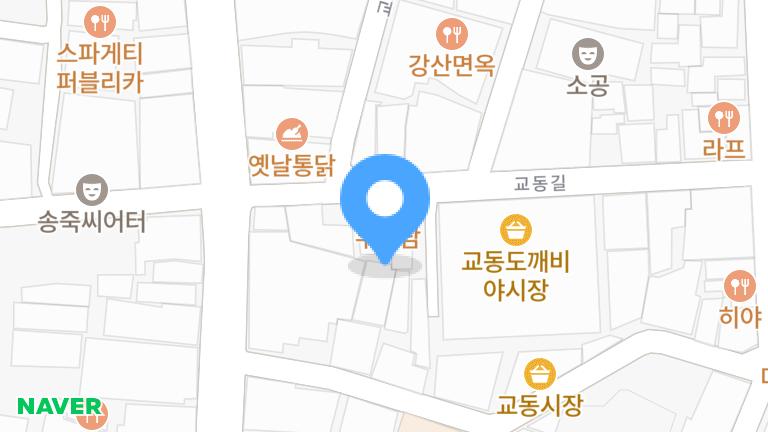Tap the blue location pin

385,209
